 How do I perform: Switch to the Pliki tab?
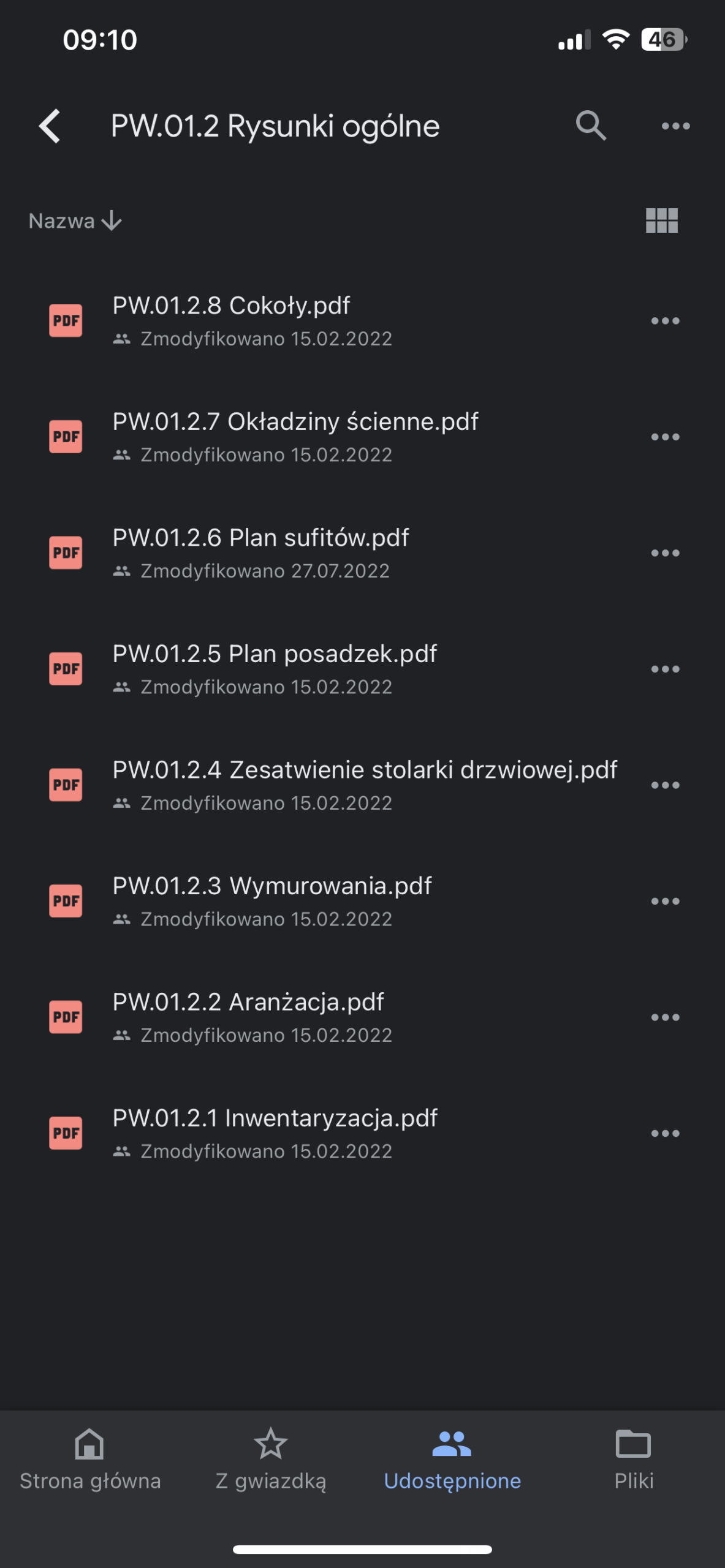click(634, 1461)
